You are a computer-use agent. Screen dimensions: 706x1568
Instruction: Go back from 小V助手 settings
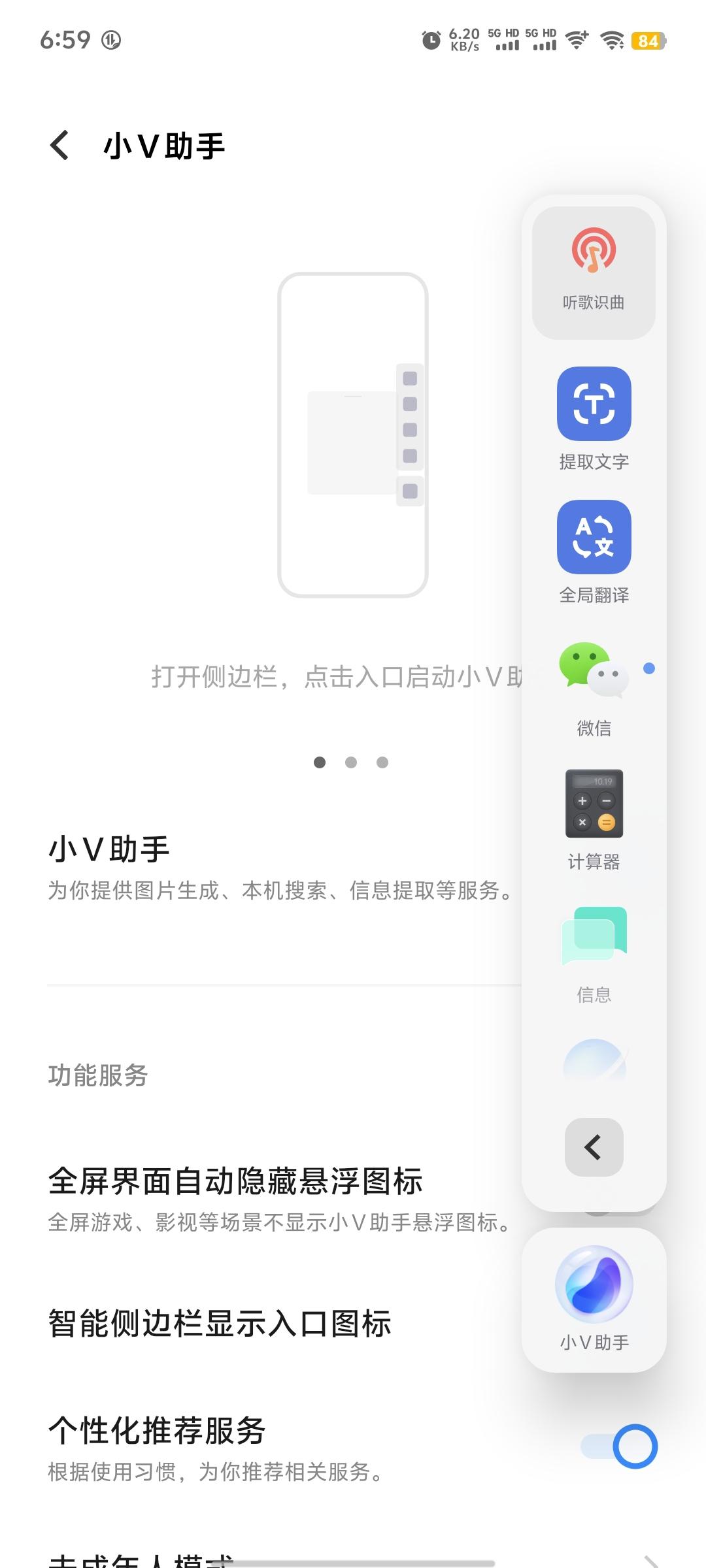click(60, 145)
